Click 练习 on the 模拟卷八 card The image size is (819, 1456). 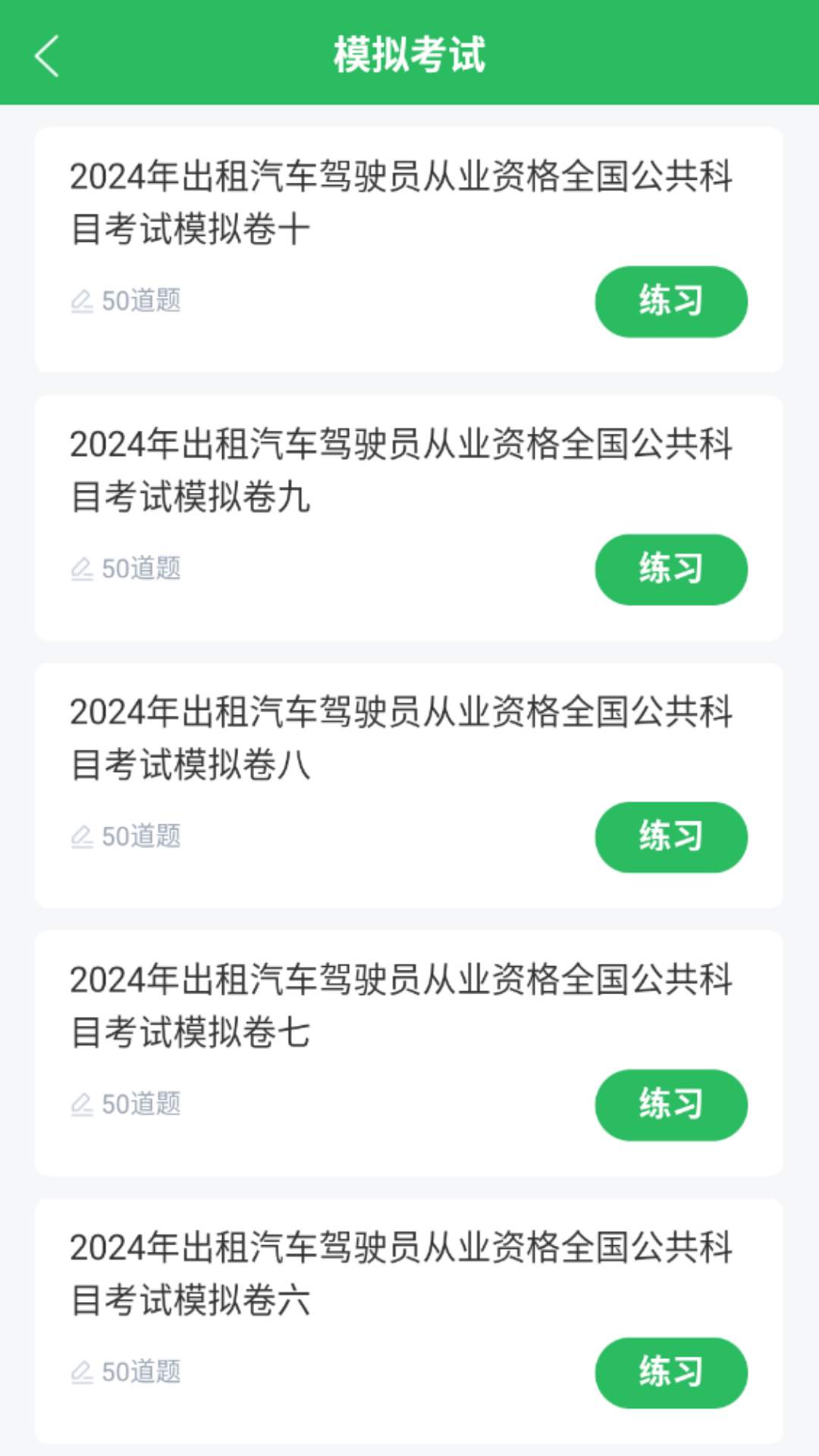point(672,836)
